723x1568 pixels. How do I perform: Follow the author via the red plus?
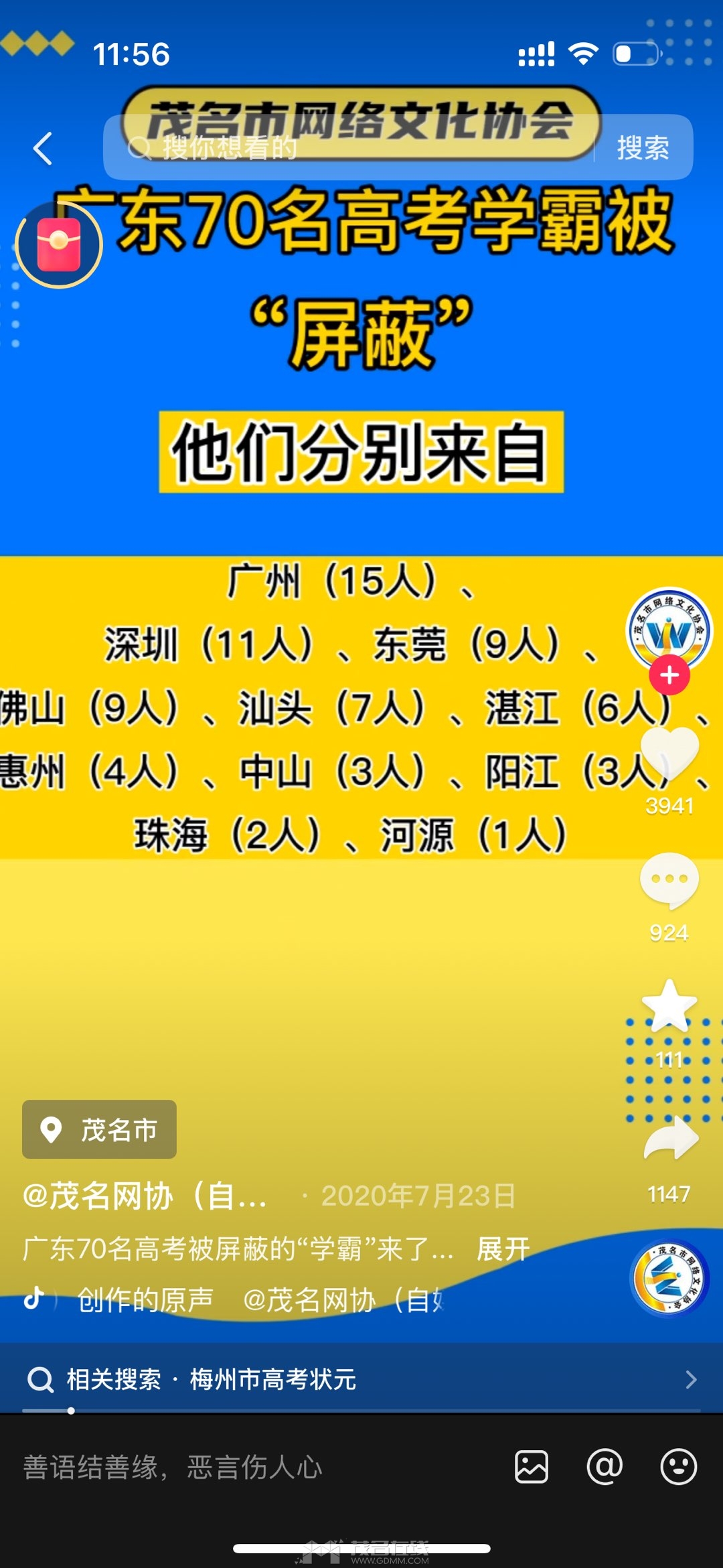click(669, 675)
